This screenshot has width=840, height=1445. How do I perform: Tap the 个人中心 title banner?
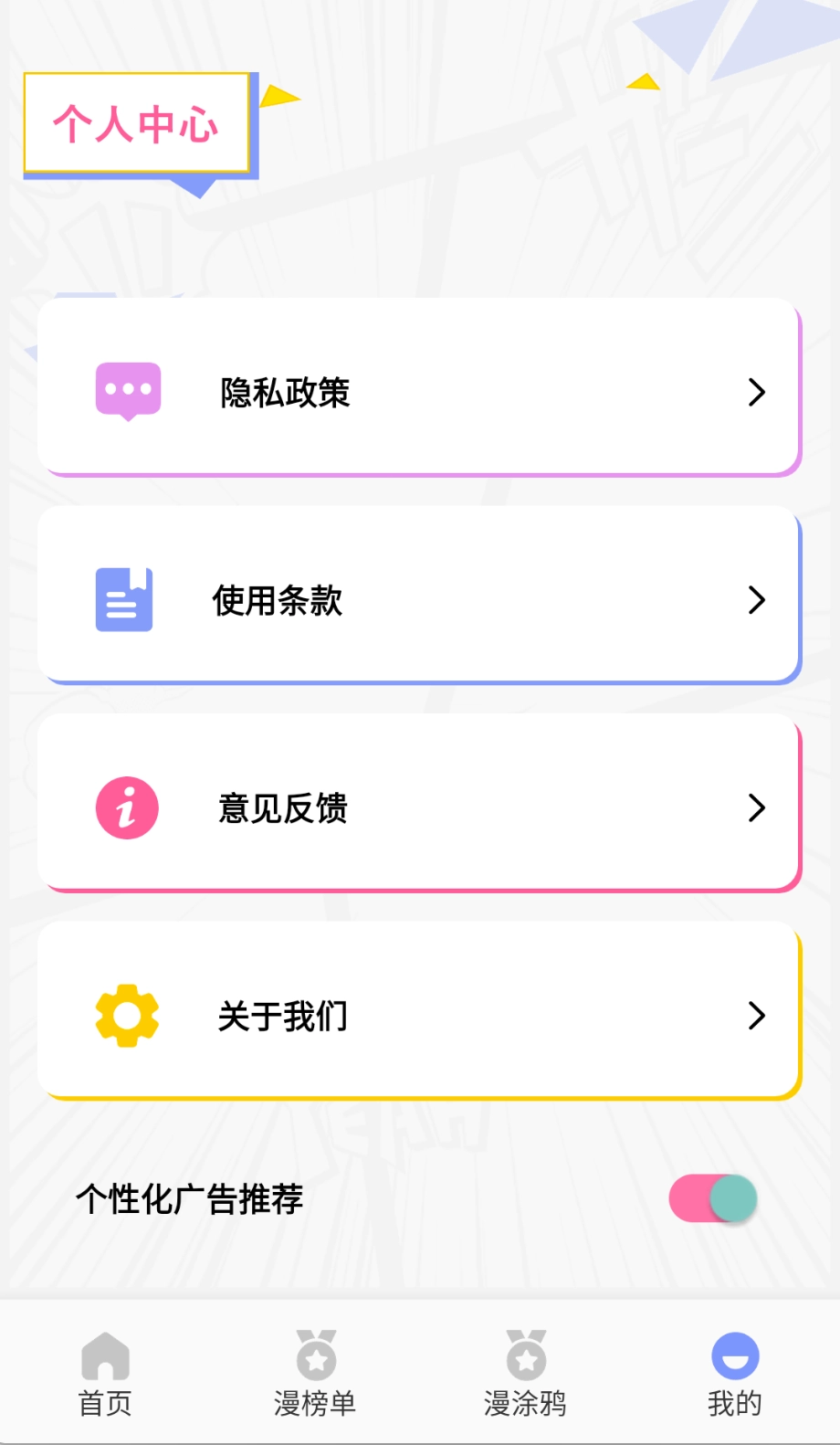[137, 123]
